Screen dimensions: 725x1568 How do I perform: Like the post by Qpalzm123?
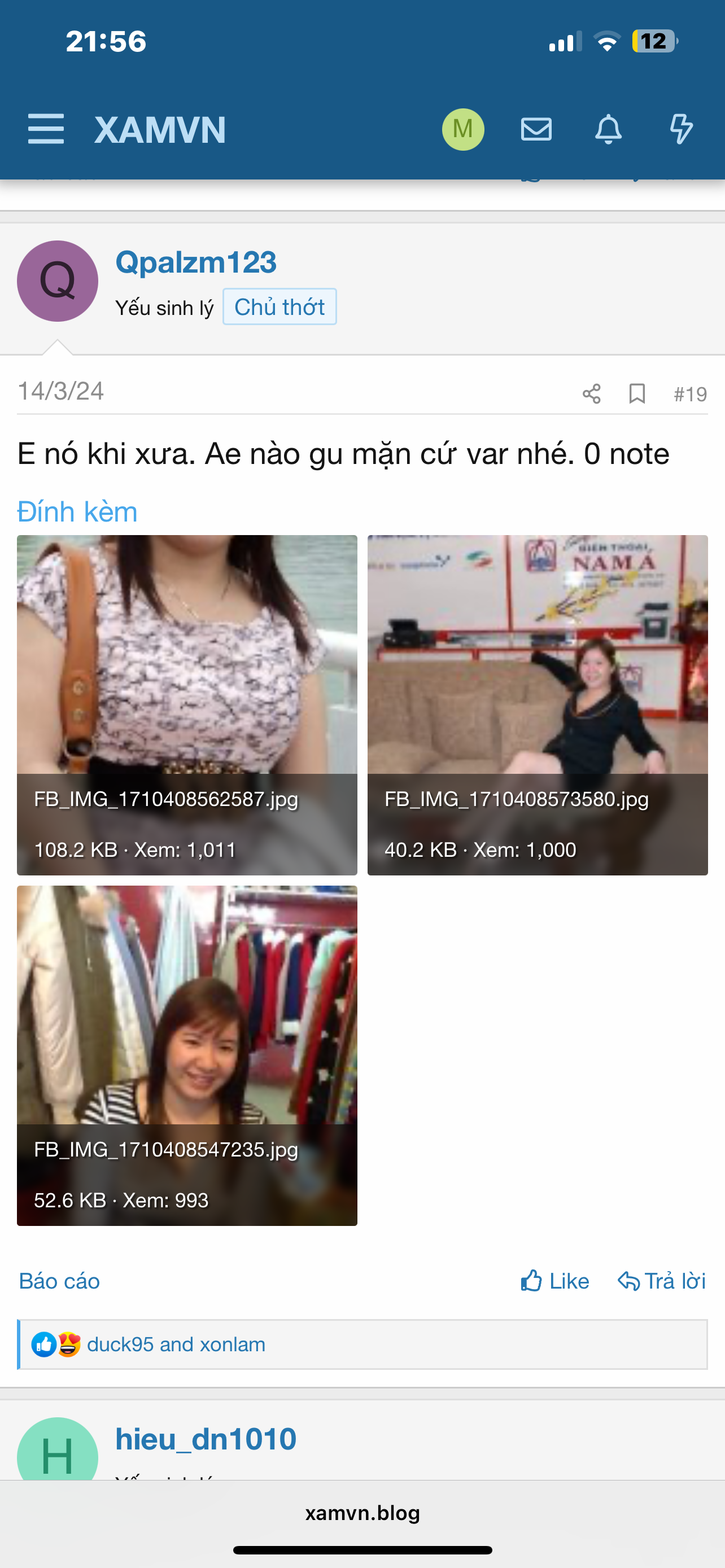[554, 1281]
